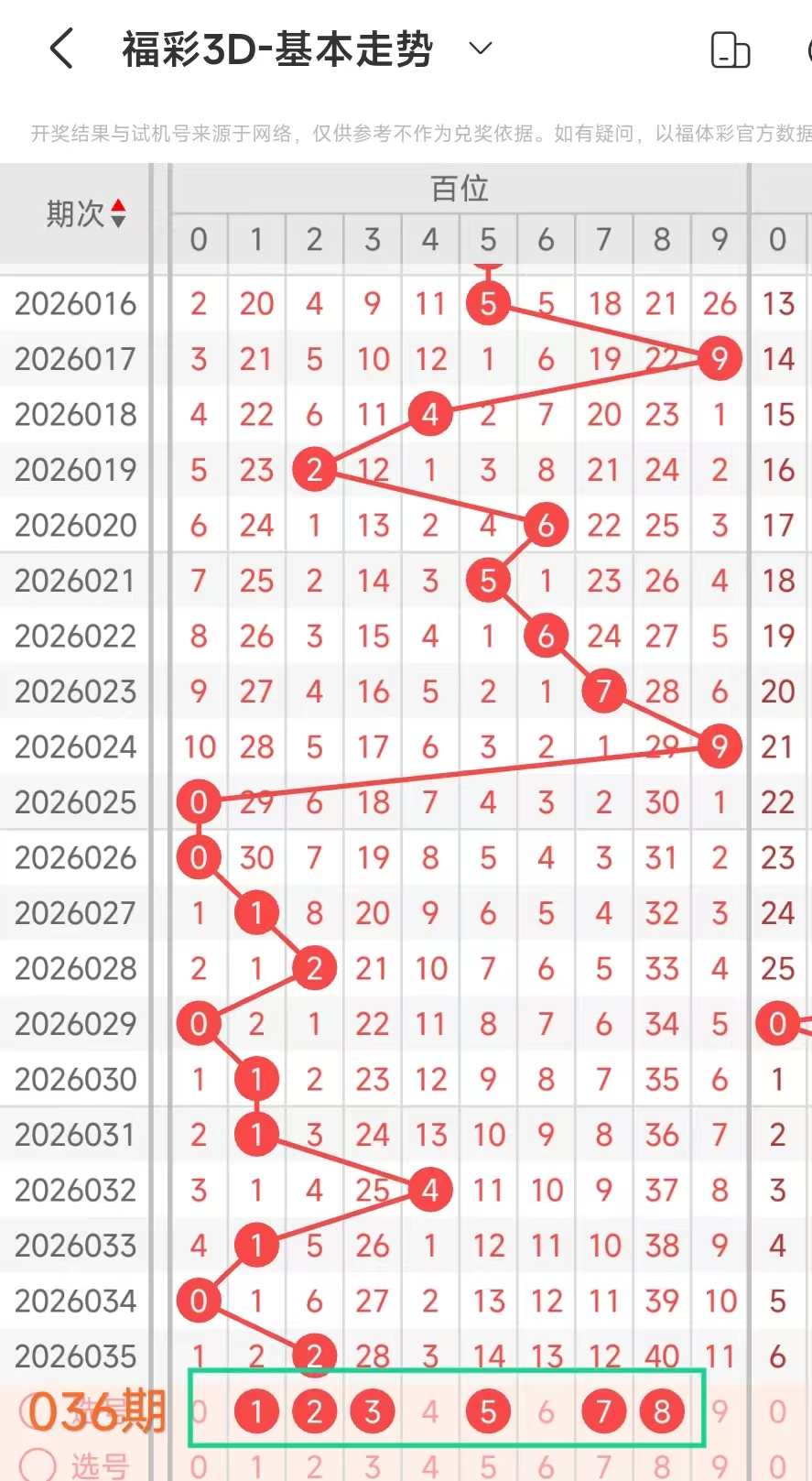Deselect ball 1 in the 百位 pick row

pyautogui.click(x=256, y=1411)
